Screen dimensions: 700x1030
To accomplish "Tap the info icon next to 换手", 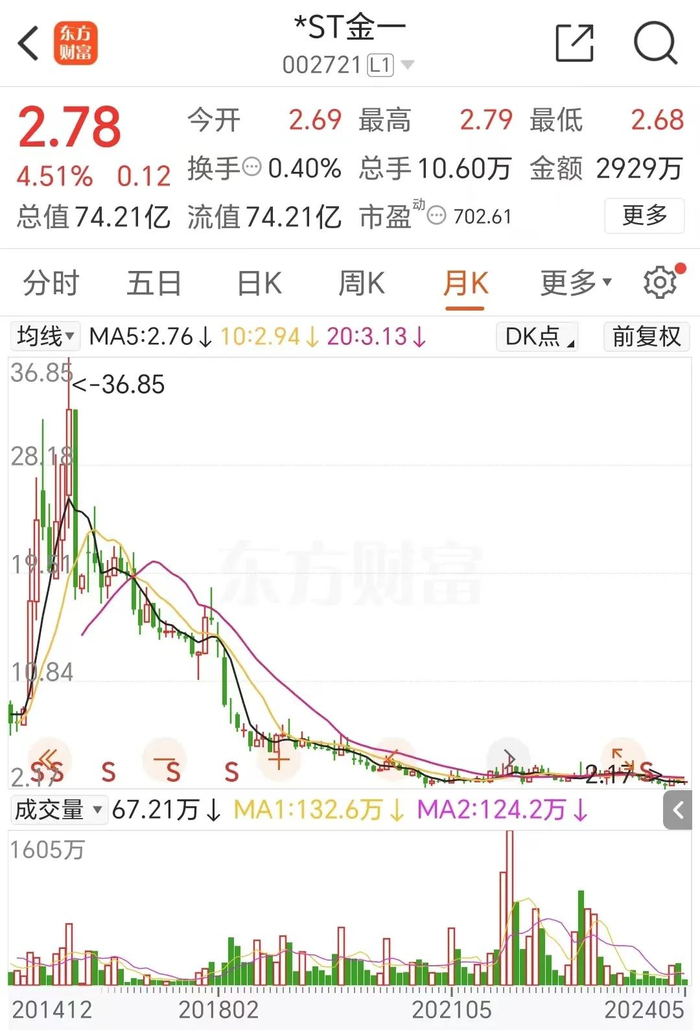I will click(x=252, y=168).
